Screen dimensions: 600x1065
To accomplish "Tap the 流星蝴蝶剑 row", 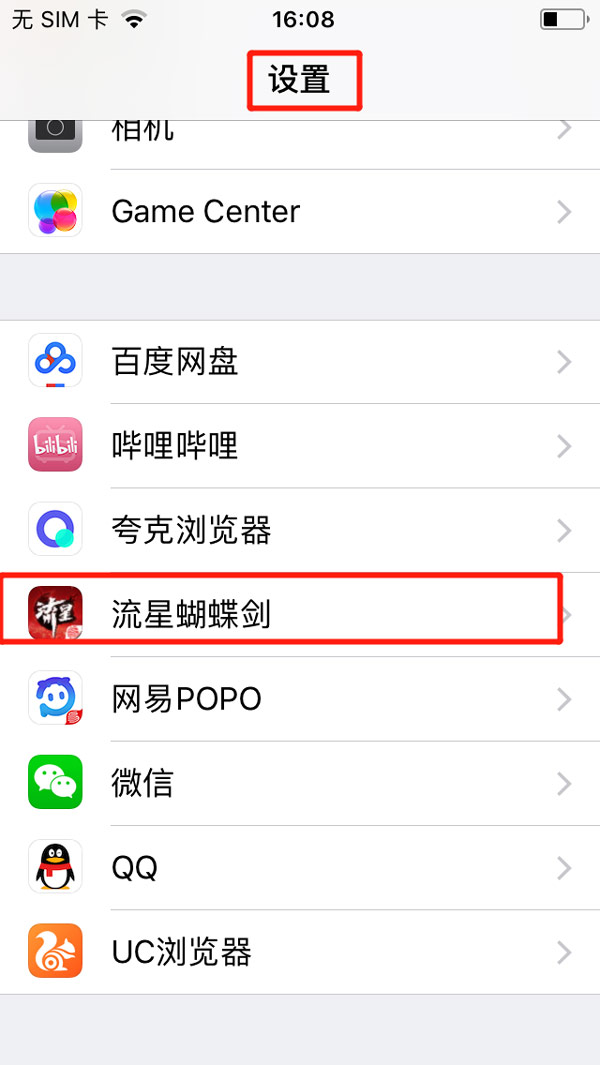I will click(x=300, y=614).
